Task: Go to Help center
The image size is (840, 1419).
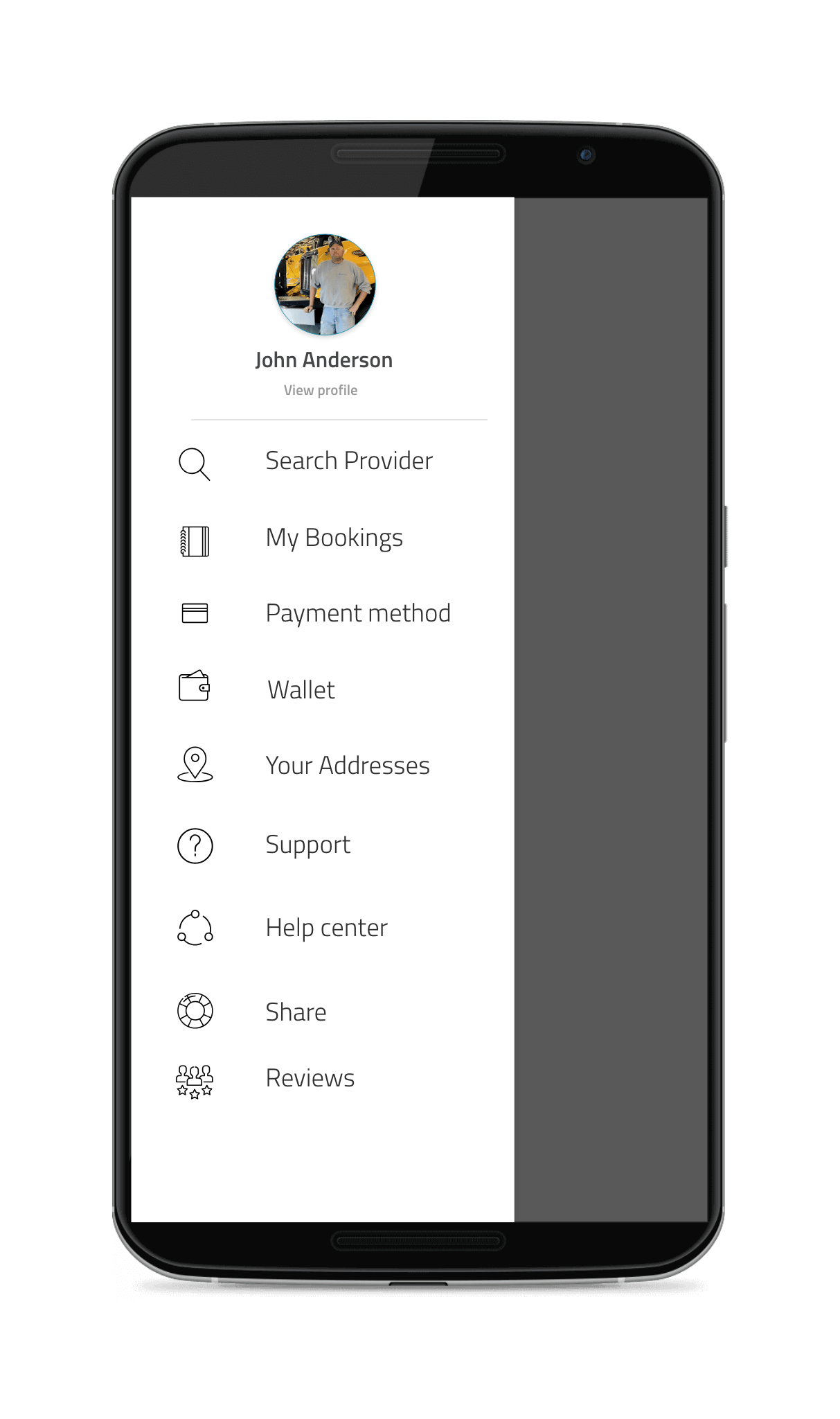Action: (x=326, y=928)
